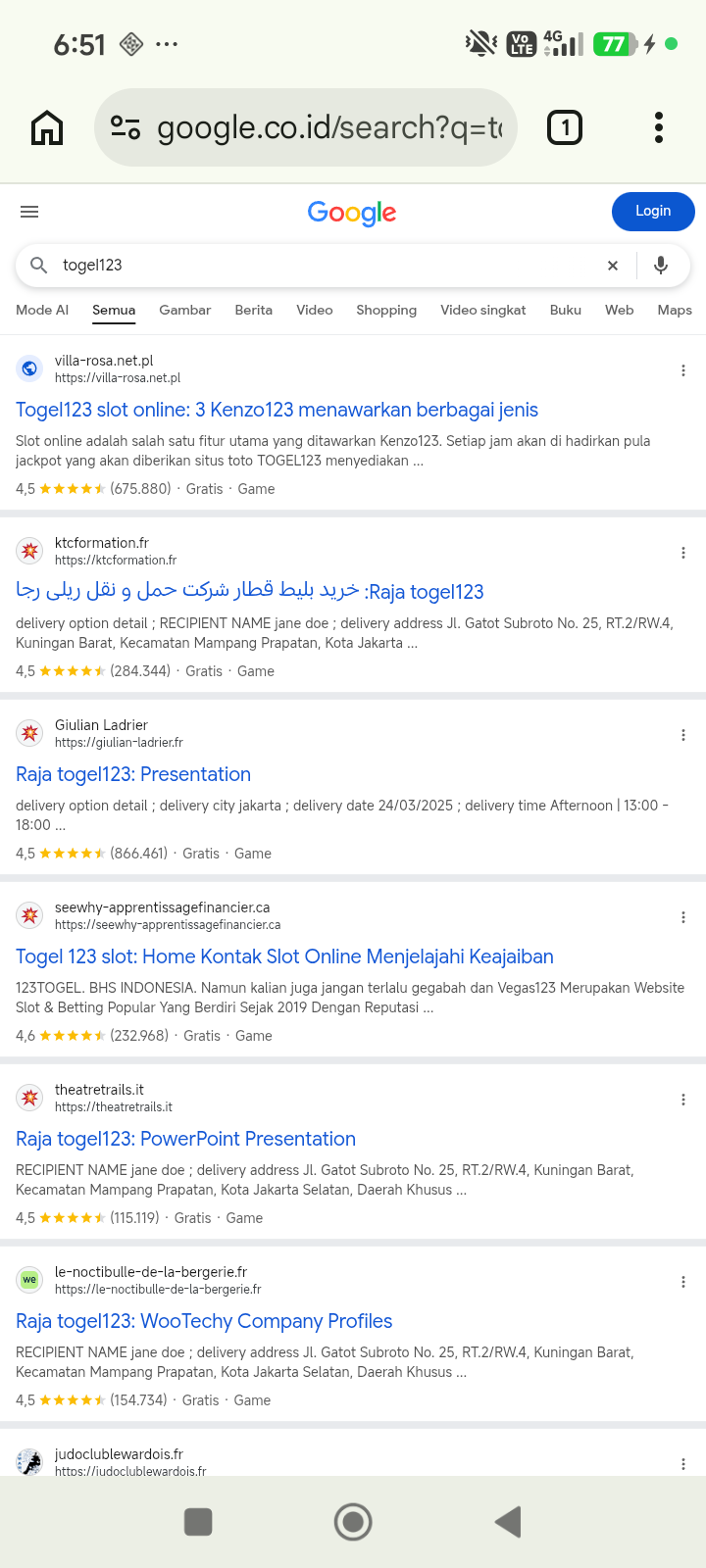Image resolution: width=706 pixels, height=1568 pixels.
Task: Open more options for the theatretrails.it result
Action: [683, 1100]
